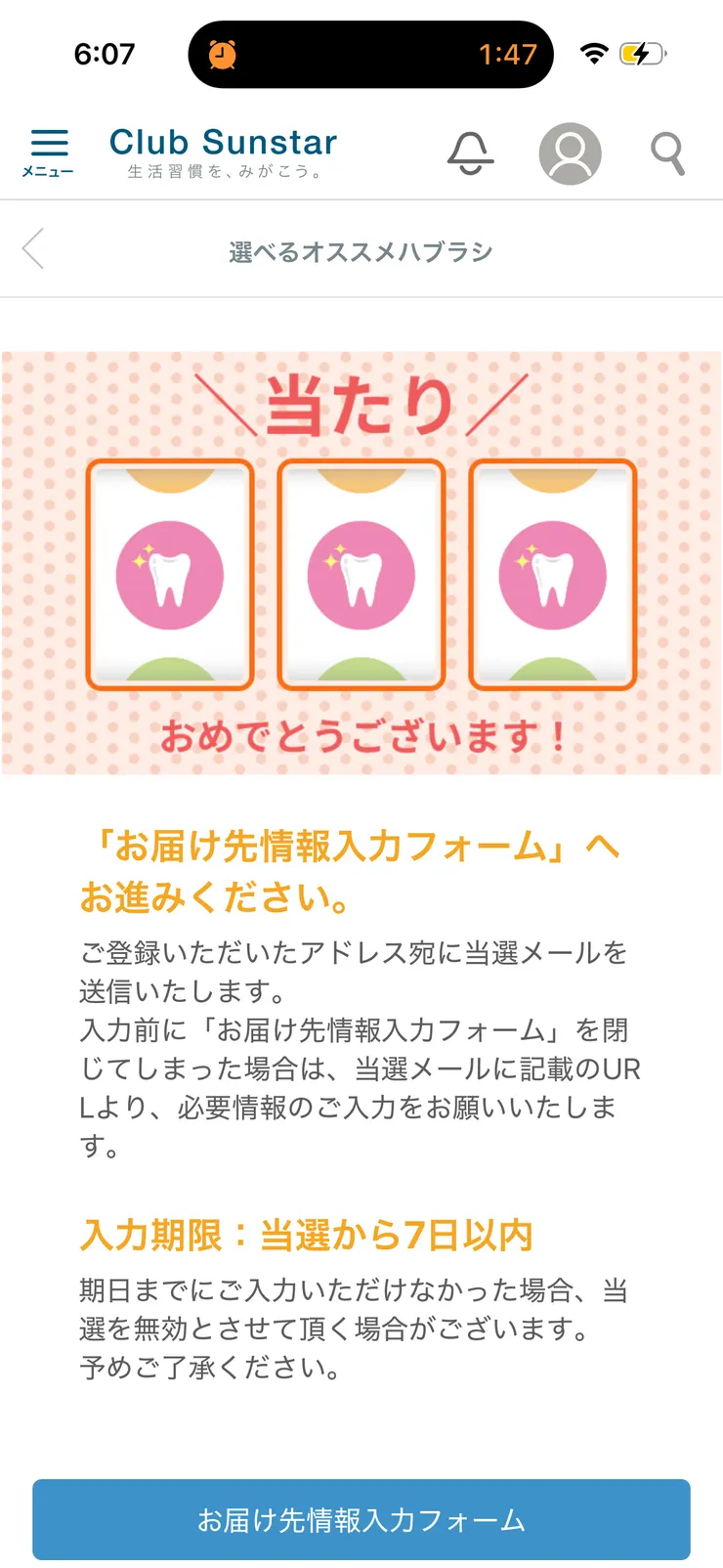Screen dimensions: 723x1568
Task: Select the 選べるオススメハブラシ page title
Action: 361,250
